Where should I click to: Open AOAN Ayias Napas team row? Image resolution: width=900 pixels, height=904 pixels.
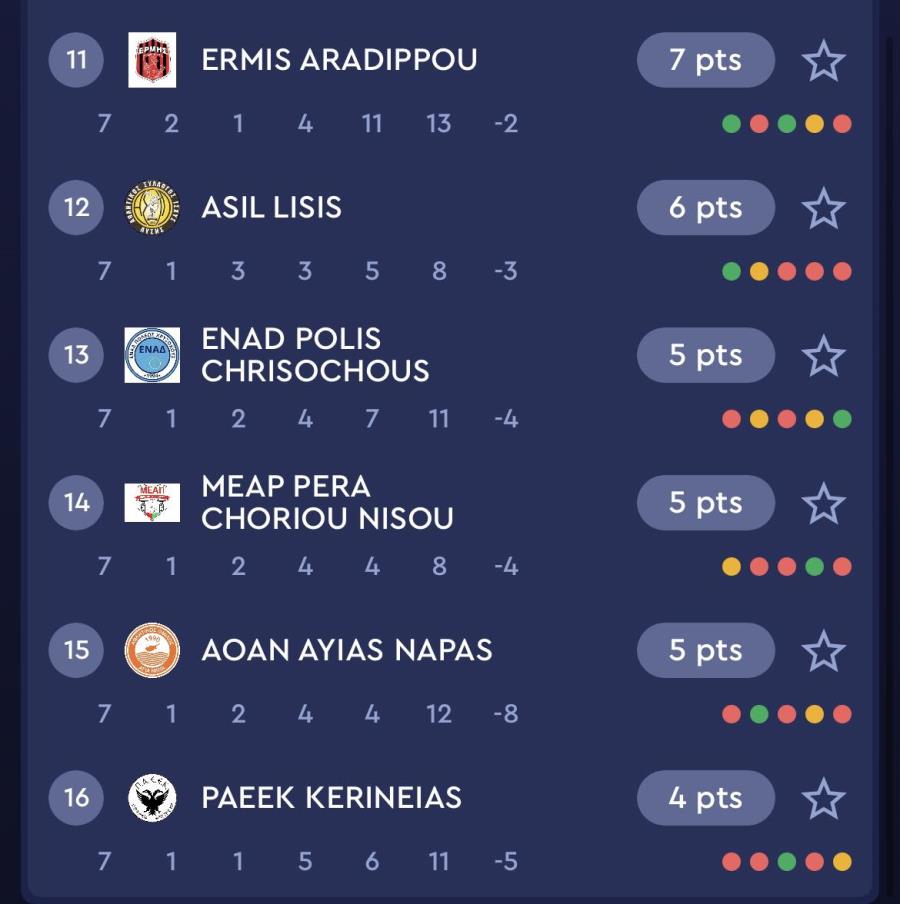tap(347, 650)
